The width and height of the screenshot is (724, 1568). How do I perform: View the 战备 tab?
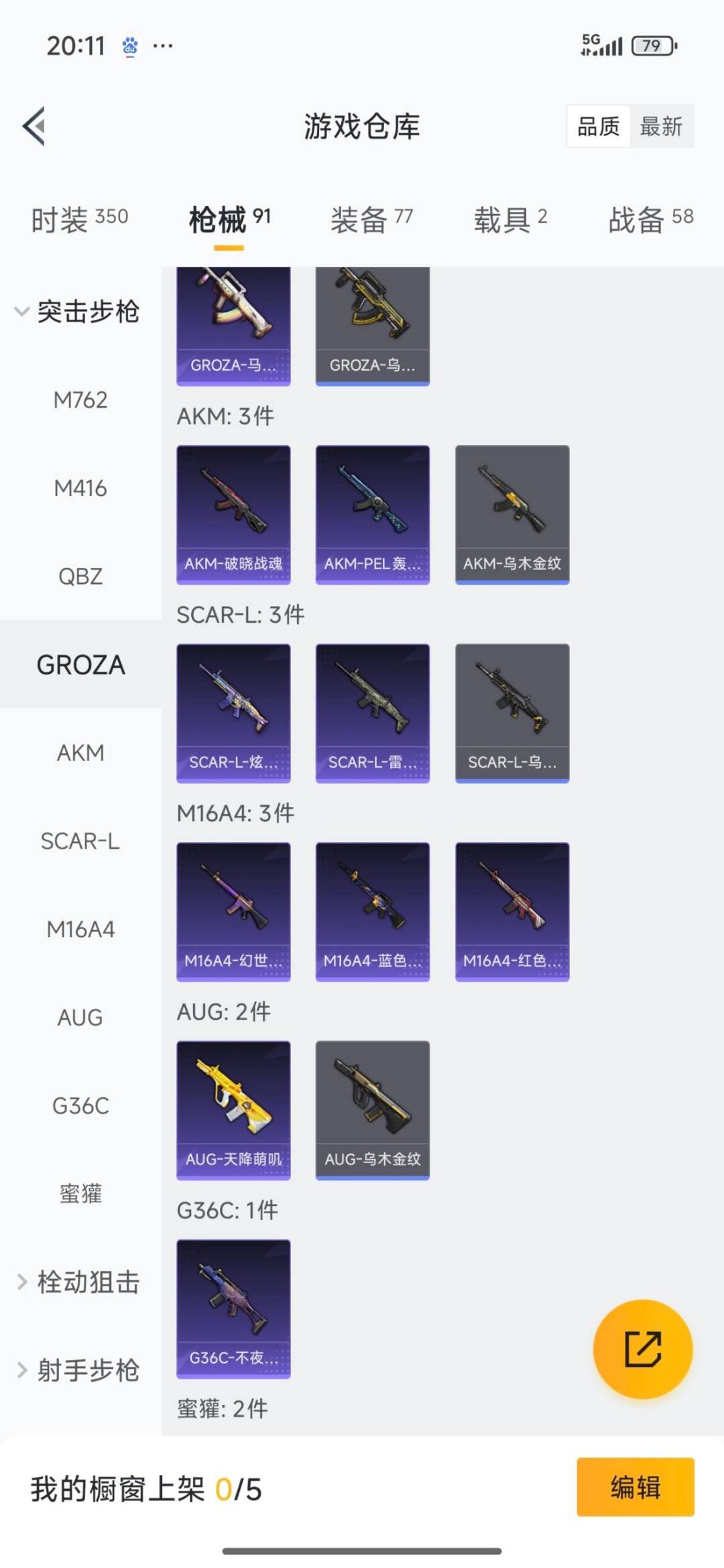pos(650,219)
